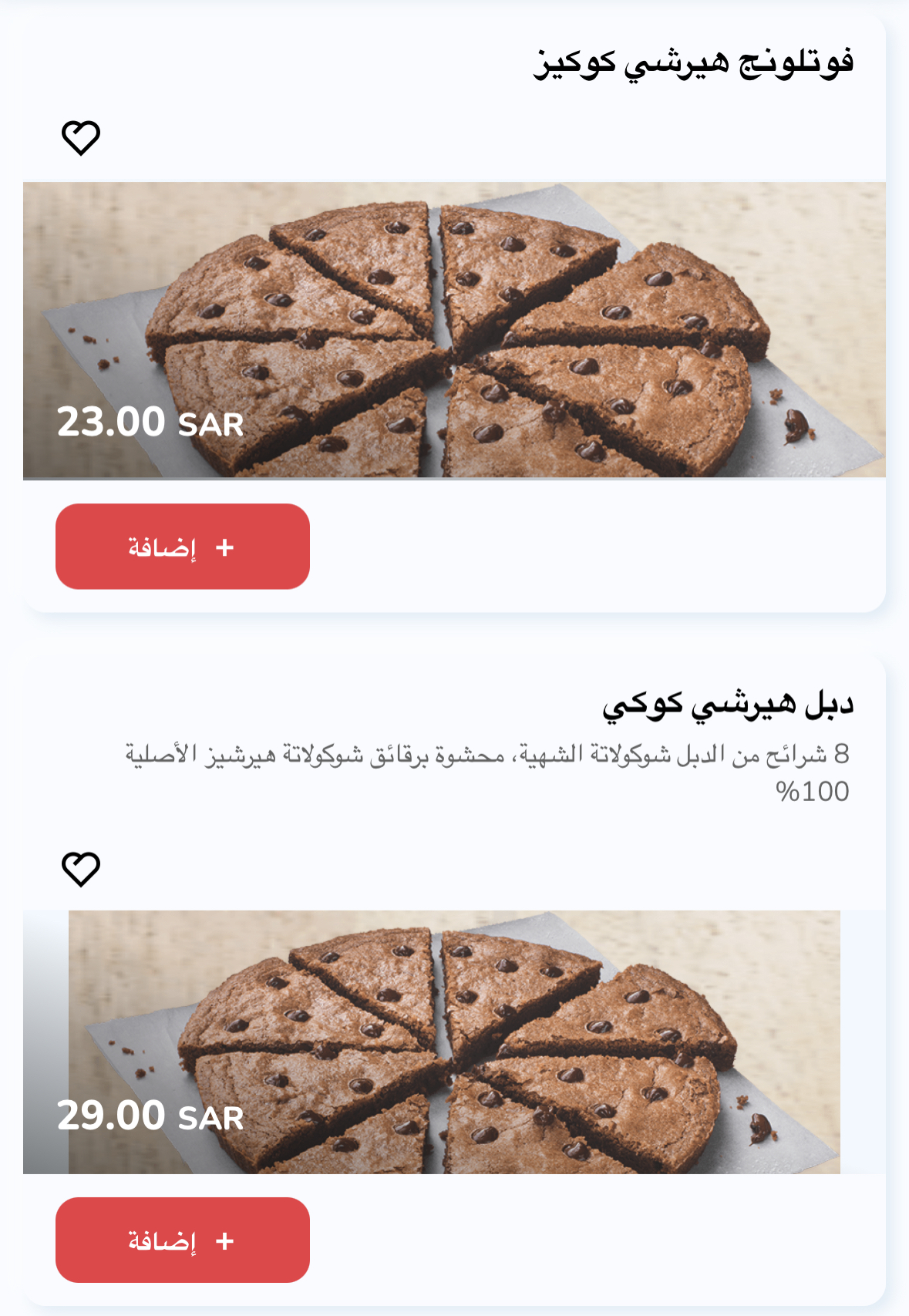Favorite the دبل هيرشي كوكي item
The height and width of the screenshot is (1316, 909).
click(81, 869)
